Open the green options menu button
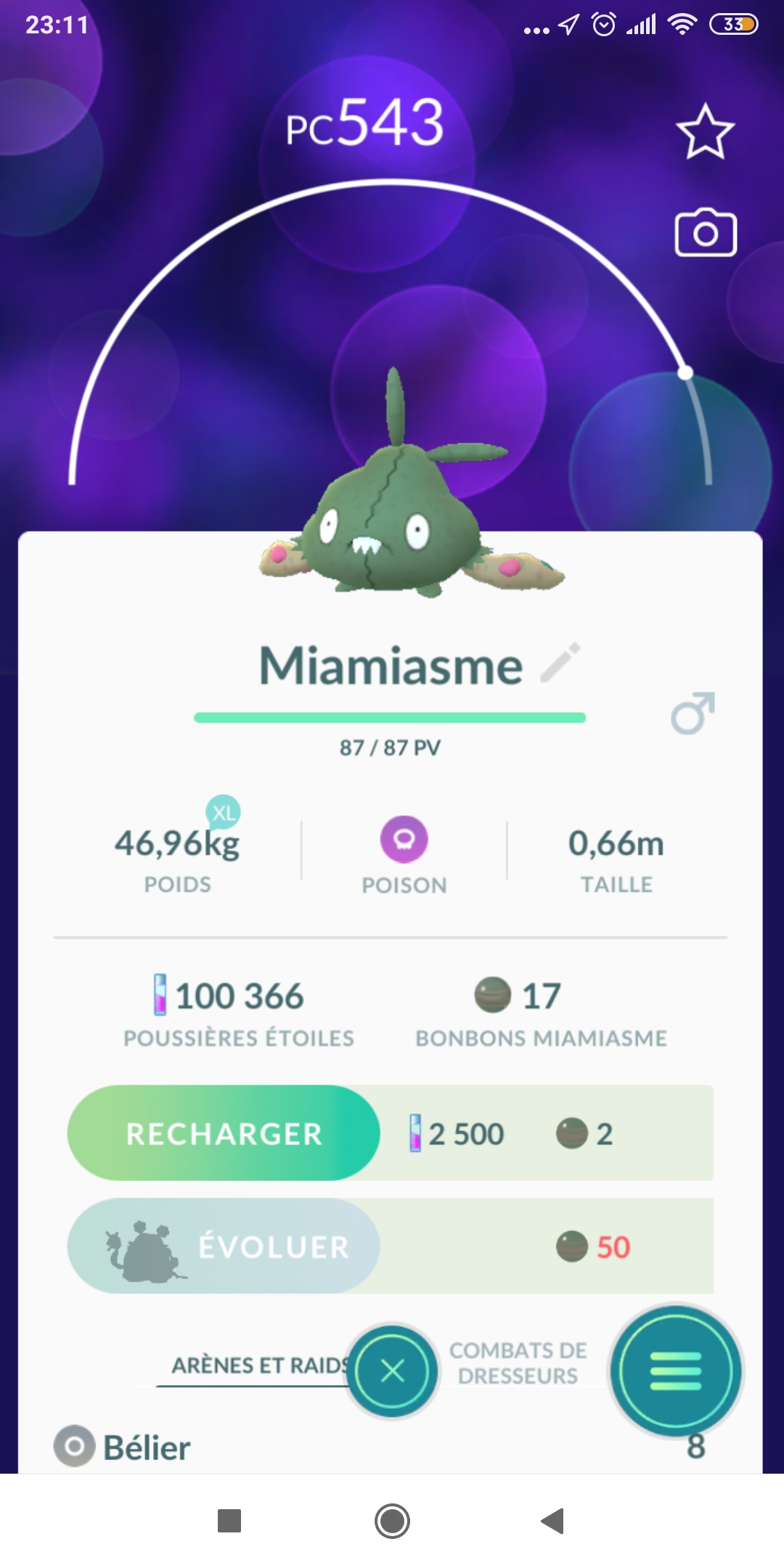784x1568 pixels. 675,1371
